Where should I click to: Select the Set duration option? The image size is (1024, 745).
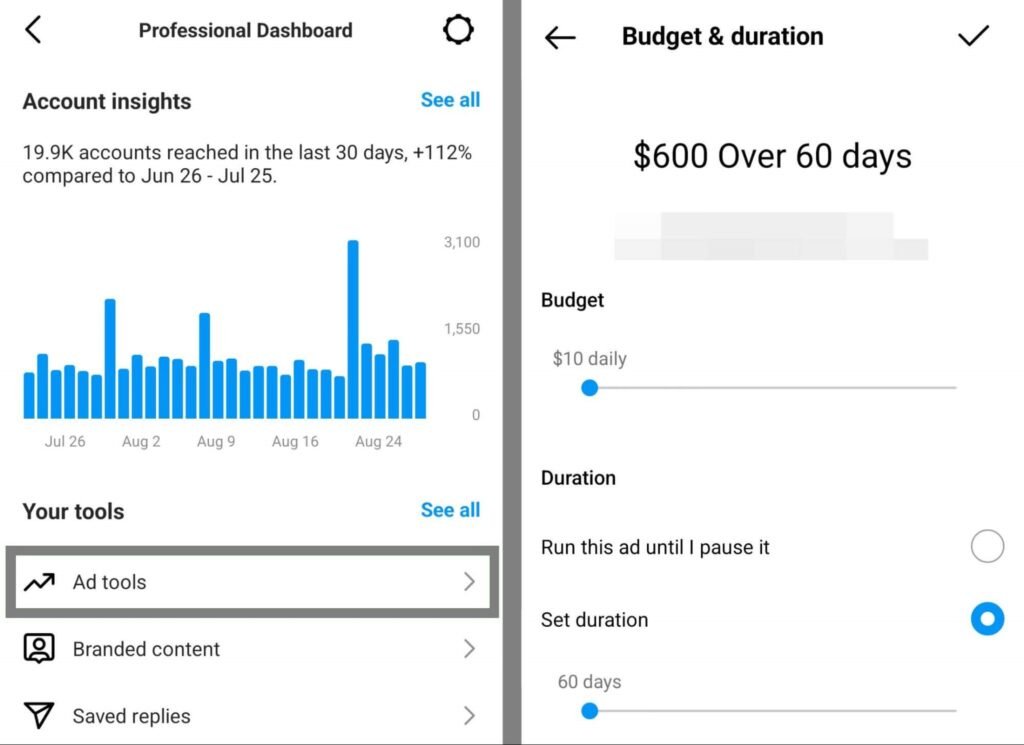(987, 619)
